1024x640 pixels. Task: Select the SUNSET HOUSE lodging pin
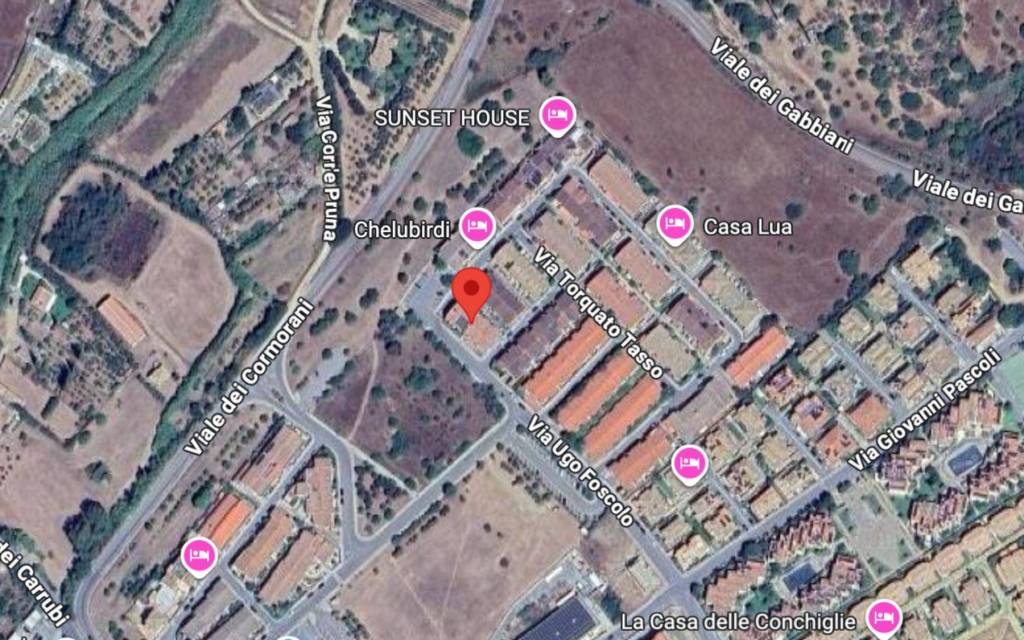point(557,116)
